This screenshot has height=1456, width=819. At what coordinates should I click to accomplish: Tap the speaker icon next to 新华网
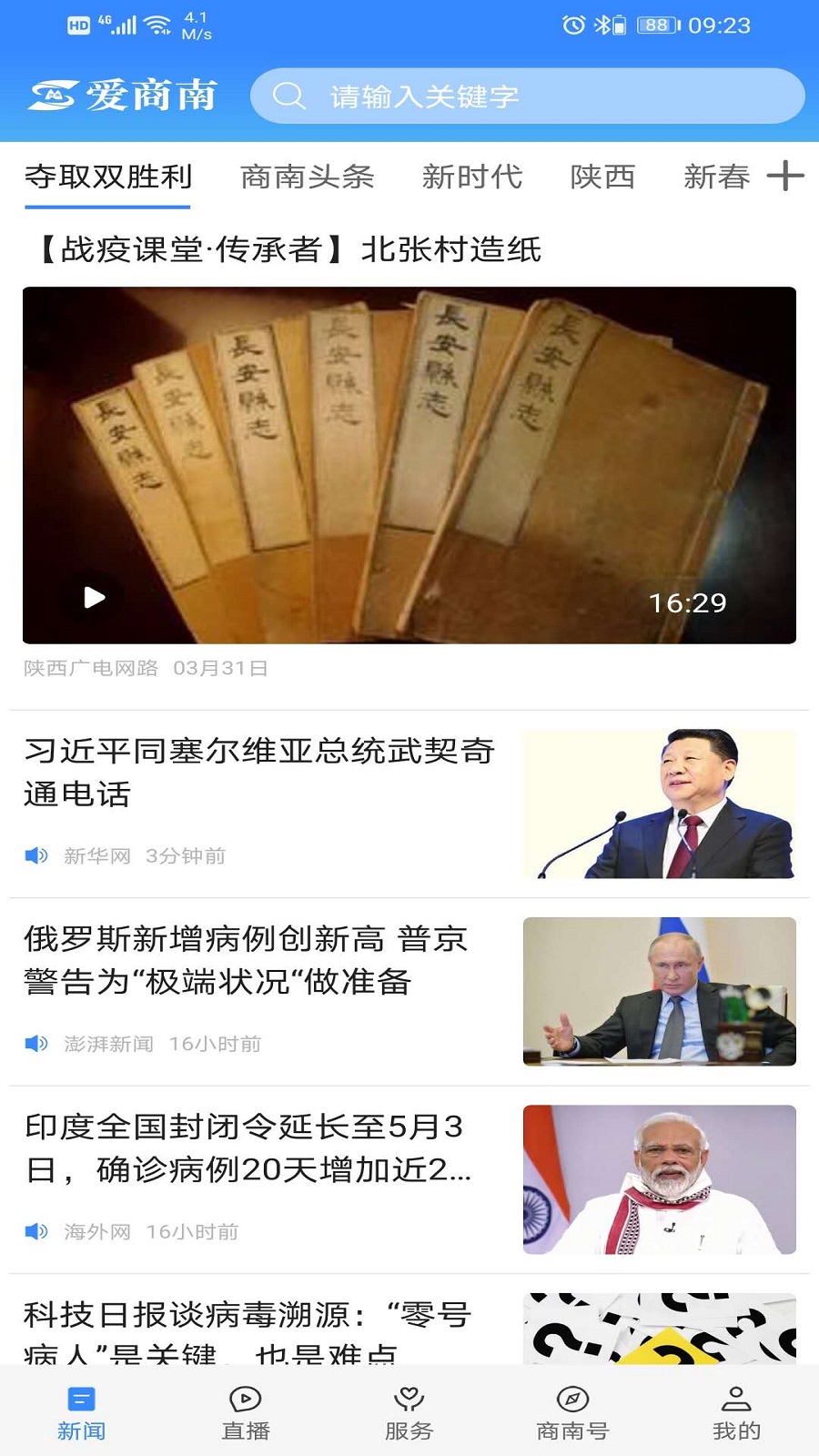click(35, 855)
